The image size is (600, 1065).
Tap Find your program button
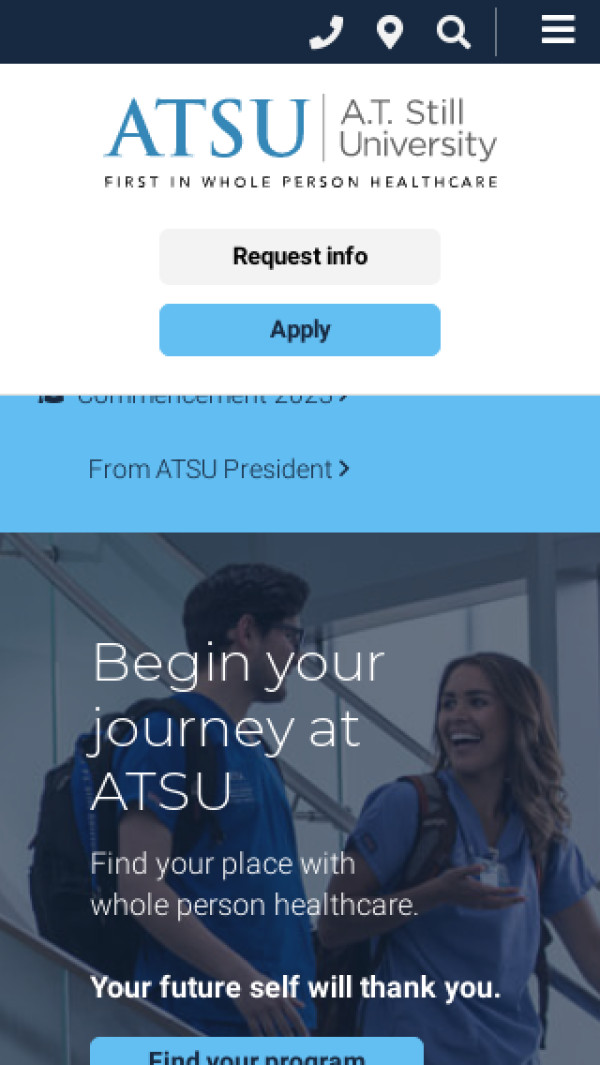(257, 1052)
